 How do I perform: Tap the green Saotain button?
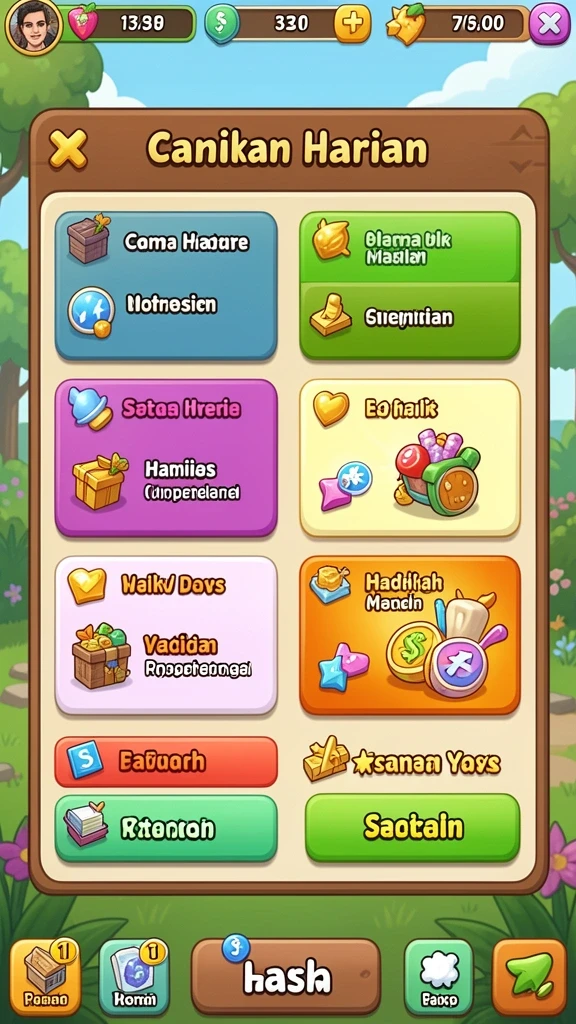[x=413, y=828]
